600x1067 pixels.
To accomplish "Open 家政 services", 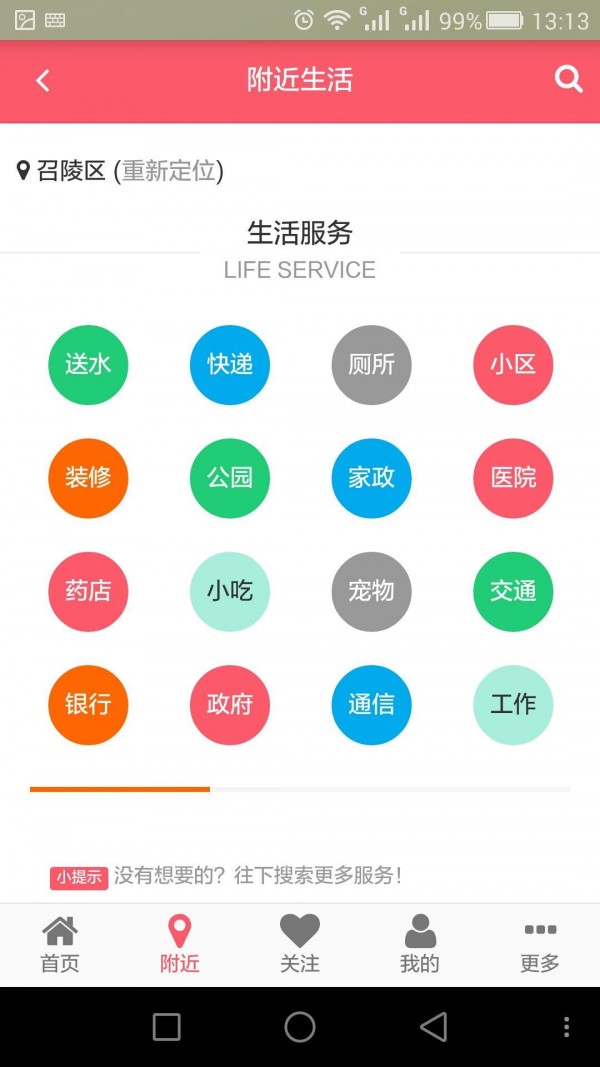I will (371, 478).
